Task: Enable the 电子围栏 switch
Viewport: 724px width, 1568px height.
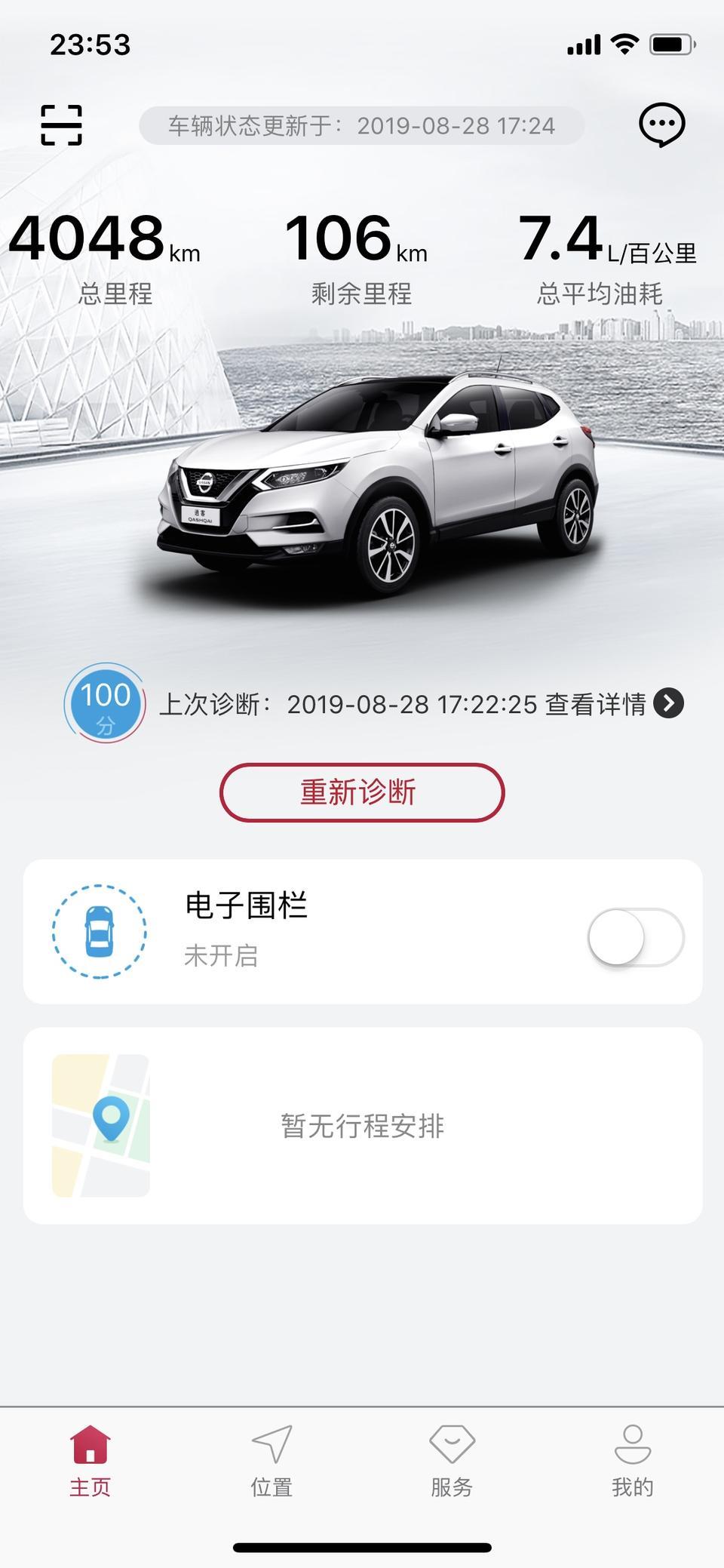Action: tap(636, 936)
